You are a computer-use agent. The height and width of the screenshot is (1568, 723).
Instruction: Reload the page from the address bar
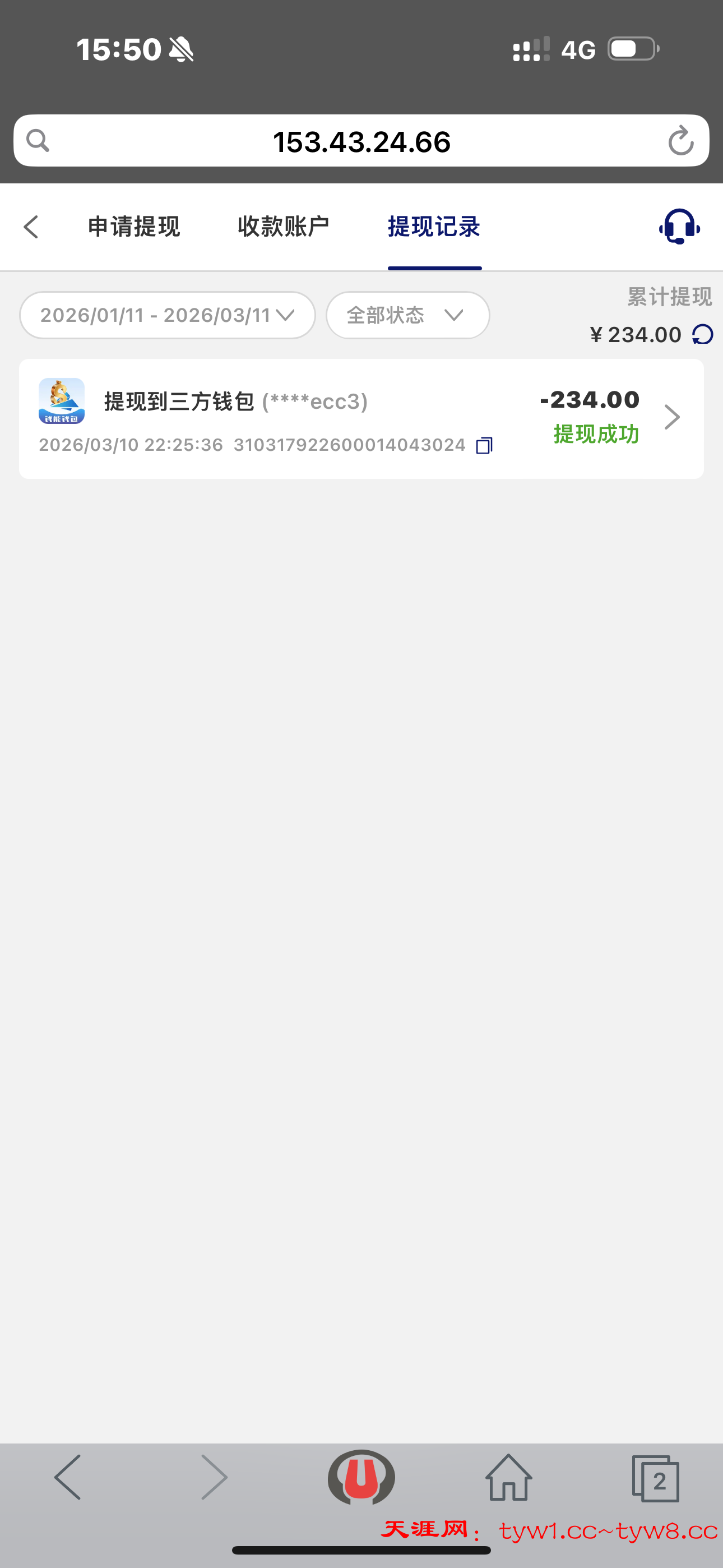point(680,141)
